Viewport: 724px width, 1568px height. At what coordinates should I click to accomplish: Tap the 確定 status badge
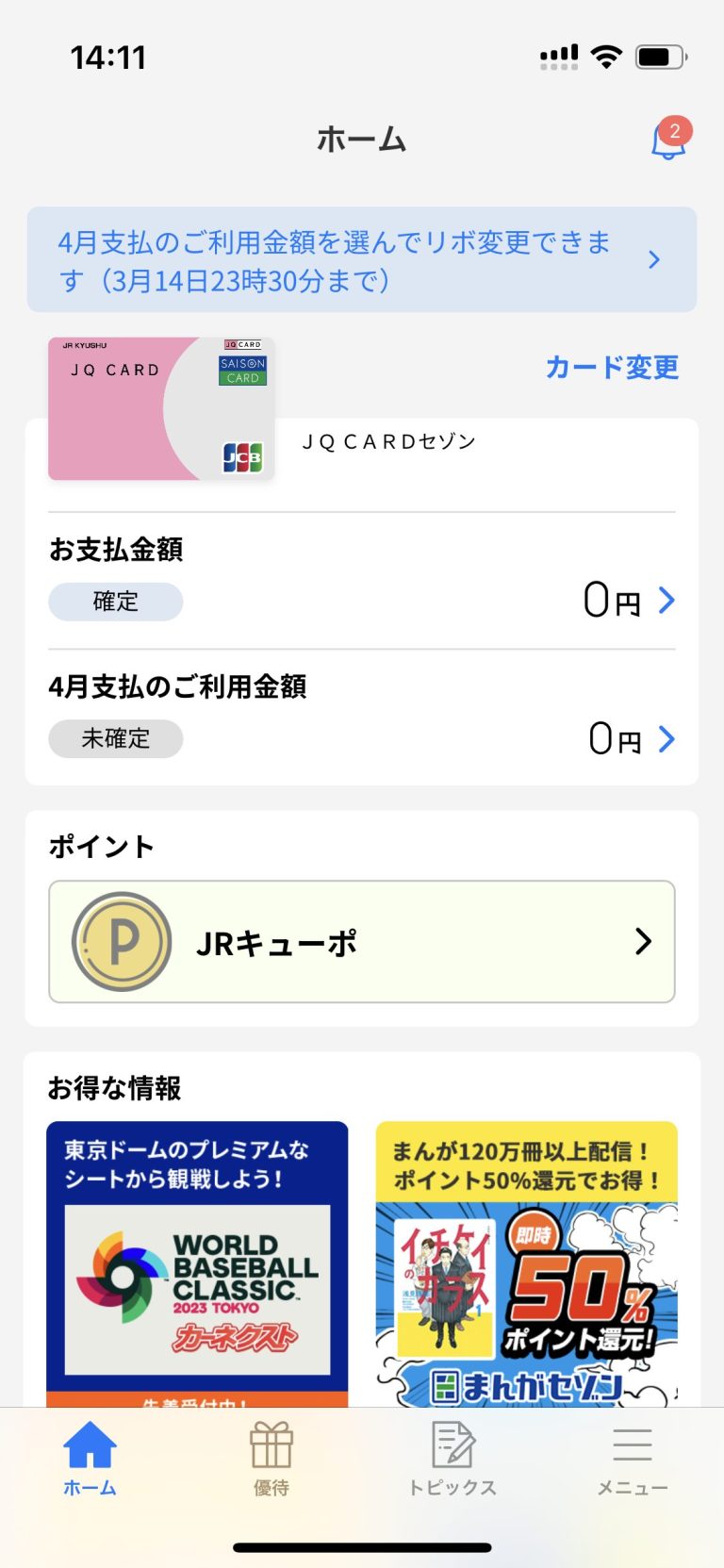115,601
